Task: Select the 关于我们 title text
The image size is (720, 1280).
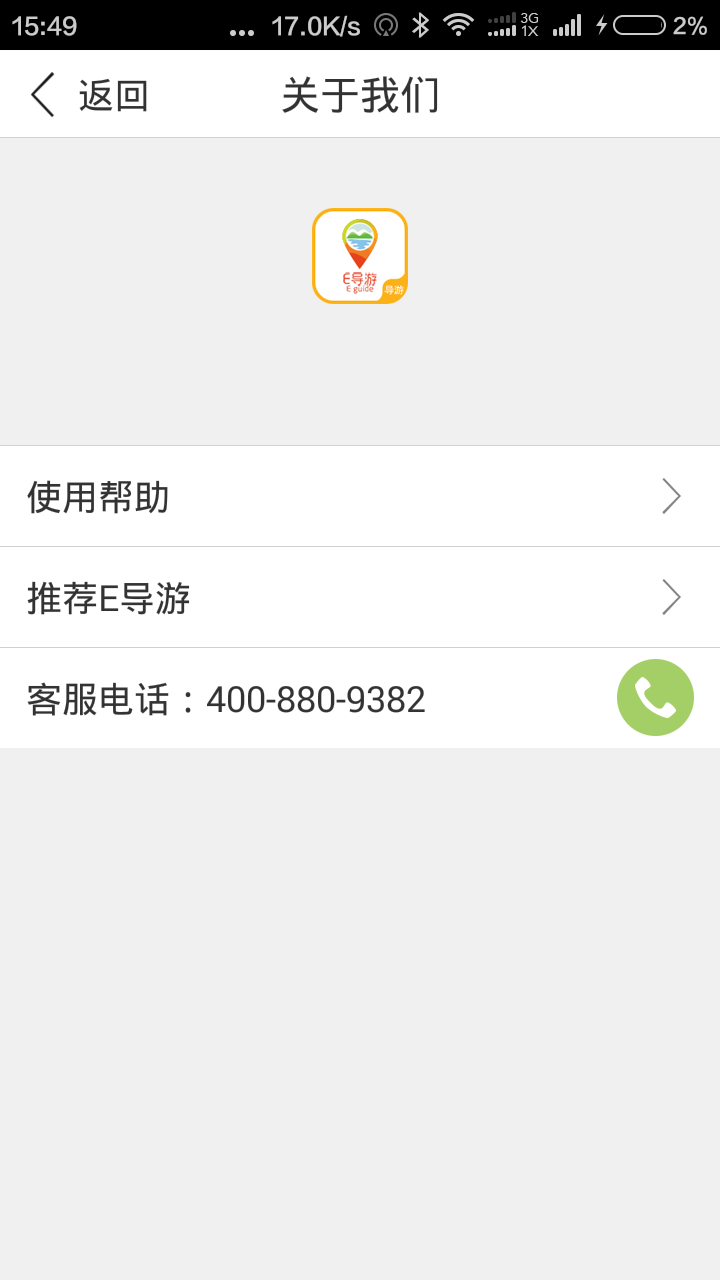Action: (360, 93)
